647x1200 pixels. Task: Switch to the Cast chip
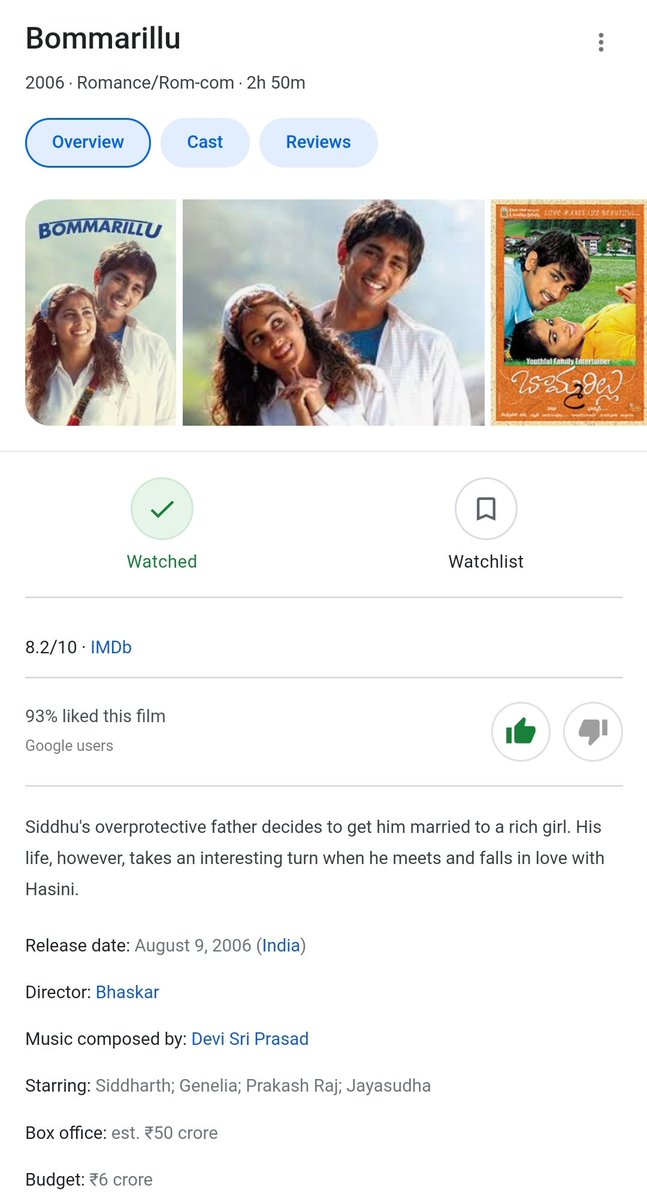point(205,142)
